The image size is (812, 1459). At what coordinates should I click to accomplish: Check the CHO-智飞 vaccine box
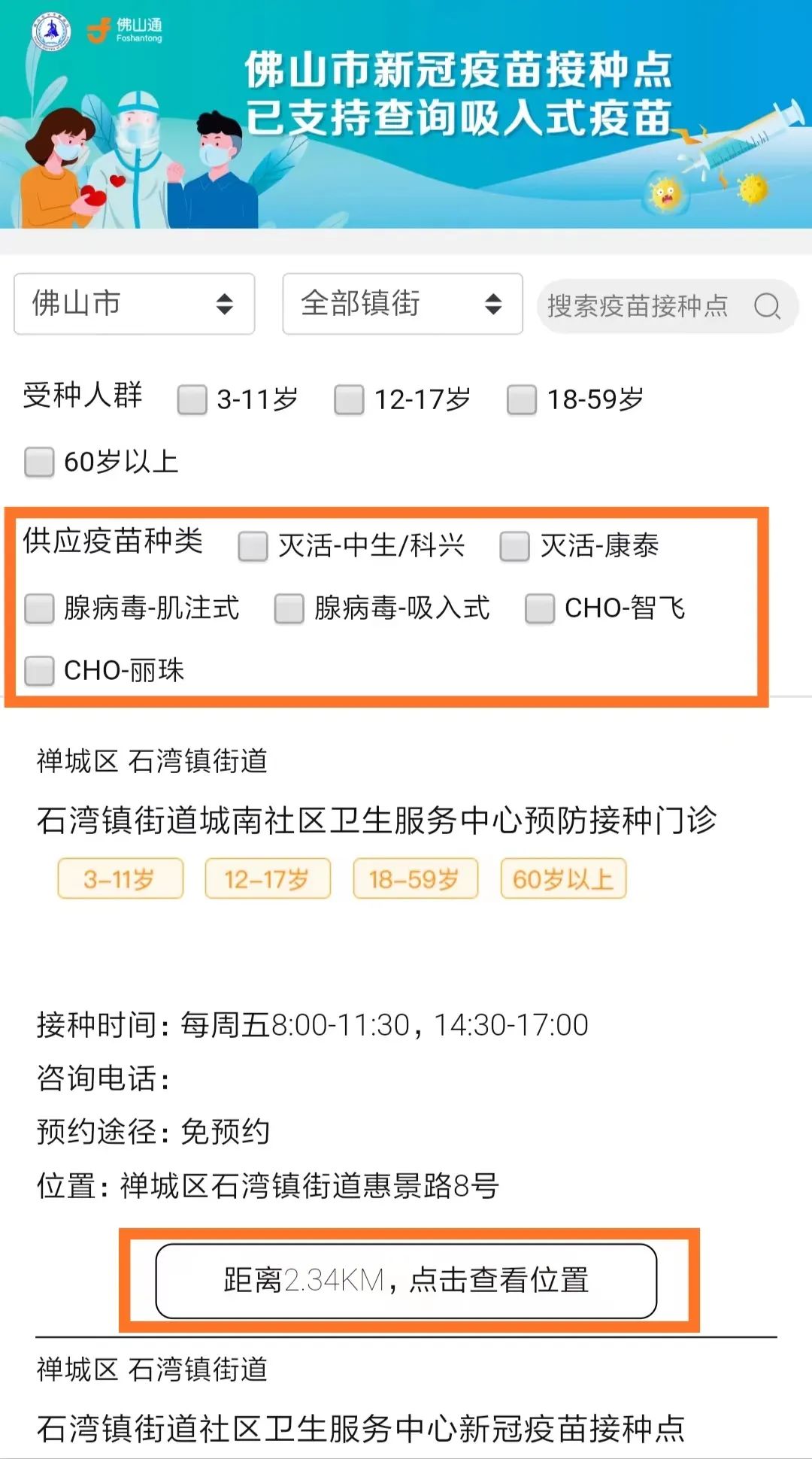540,608
